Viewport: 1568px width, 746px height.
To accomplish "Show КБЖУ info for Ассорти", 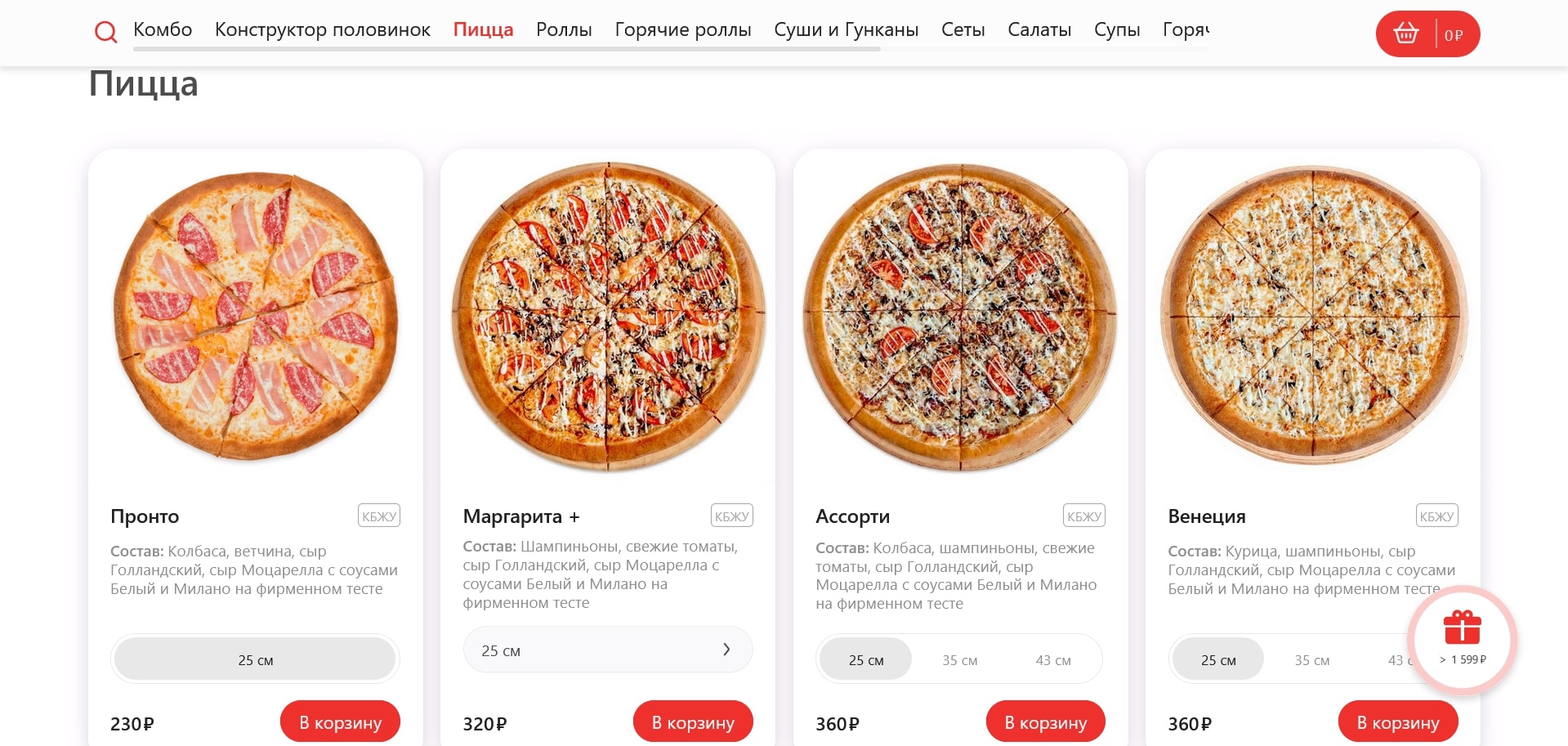I will (1083, 516).
